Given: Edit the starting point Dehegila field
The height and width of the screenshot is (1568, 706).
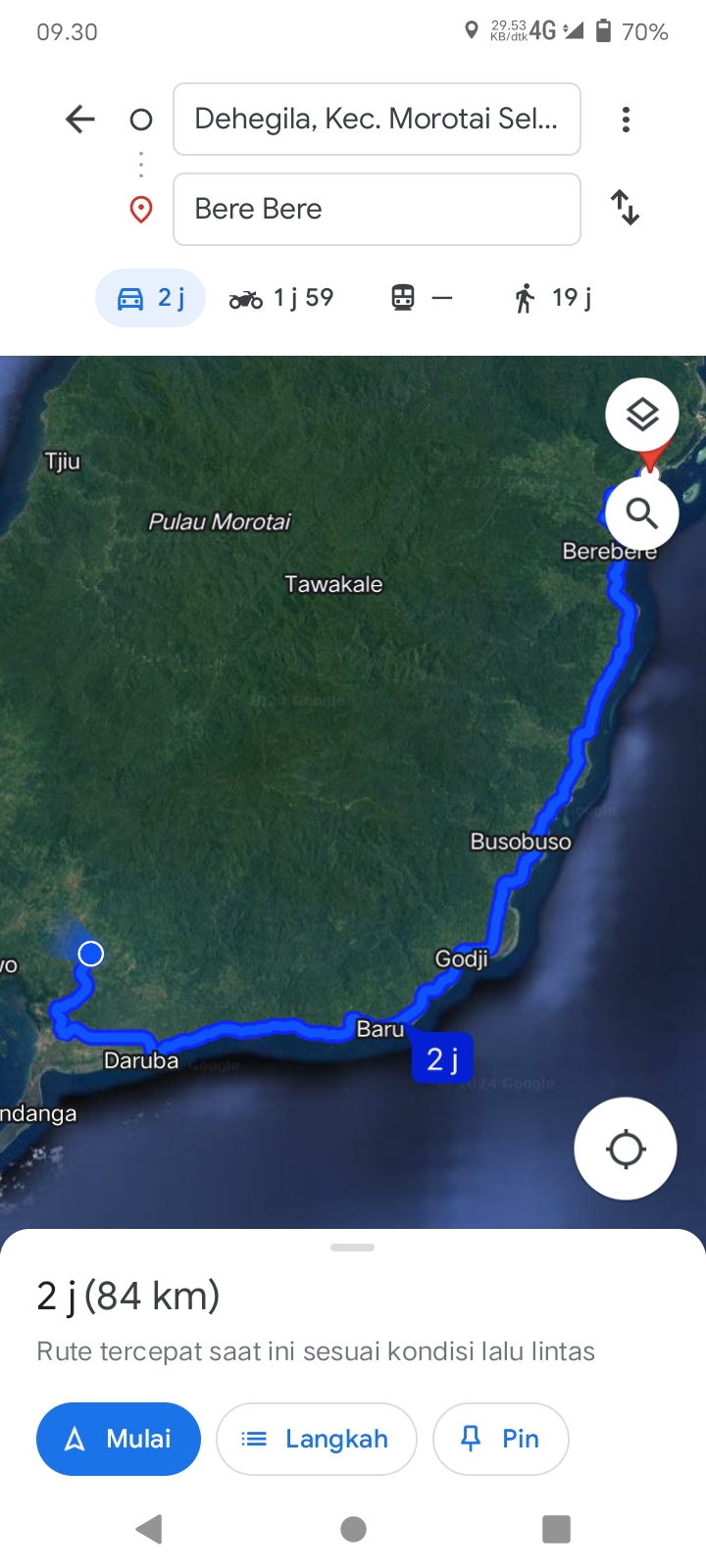Looking at the screenshot, I should pos(377,120).
